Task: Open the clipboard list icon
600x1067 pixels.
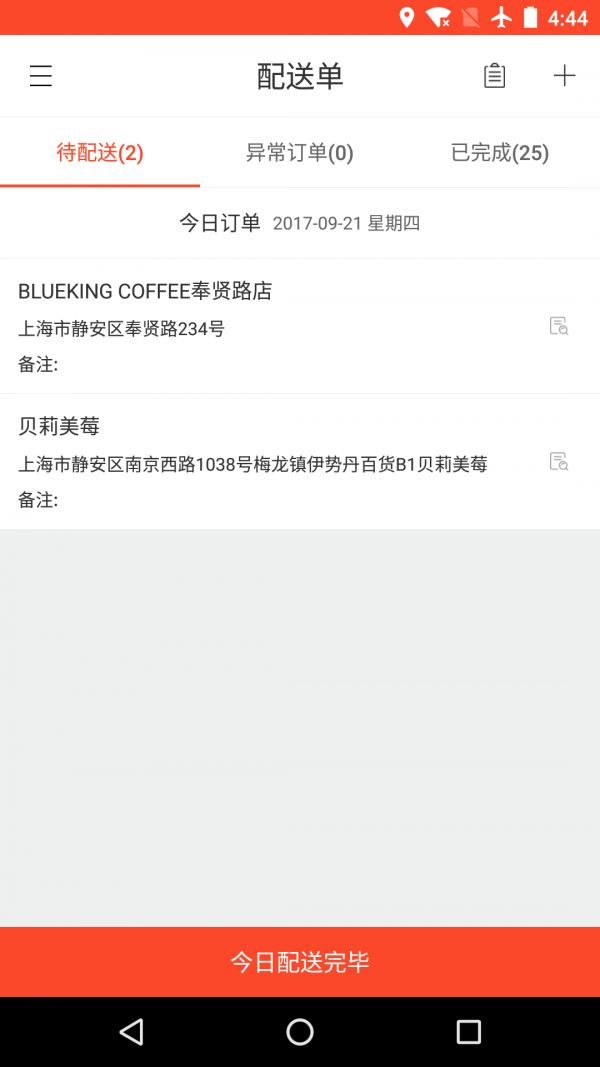Action: (494, 76)
